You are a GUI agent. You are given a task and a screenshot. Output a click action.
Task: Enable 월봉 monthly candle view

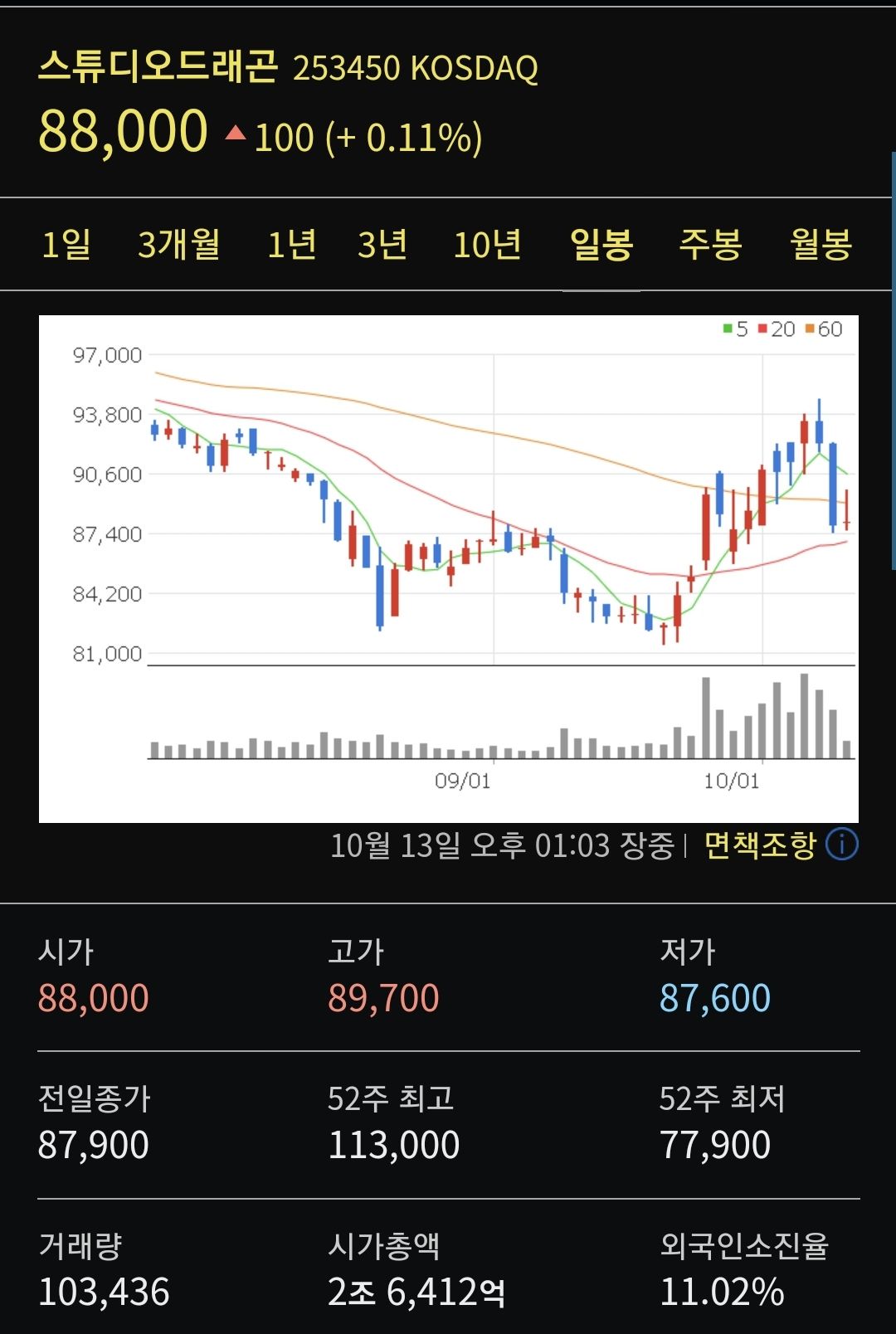(x=817, y=246)
